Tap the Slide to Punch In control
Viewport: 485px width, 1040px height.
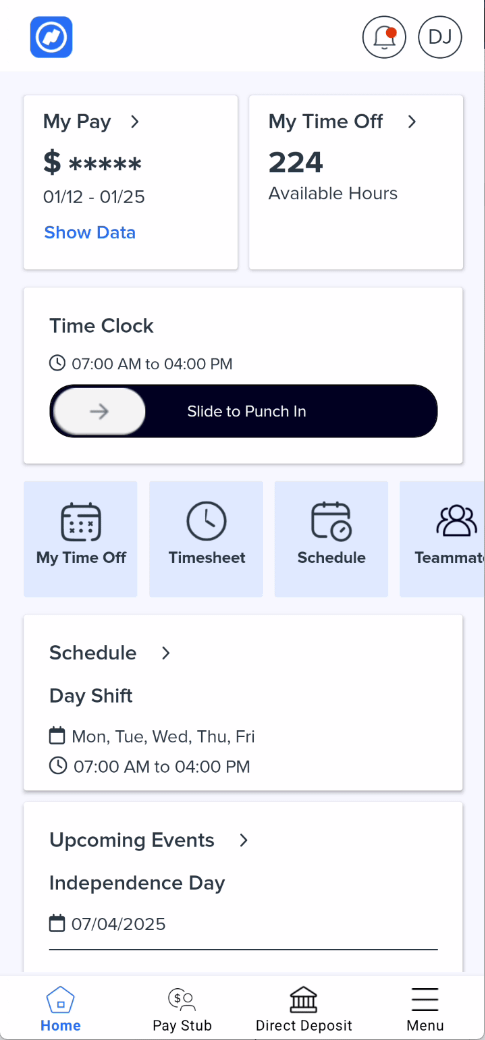(x=243, y=411)
